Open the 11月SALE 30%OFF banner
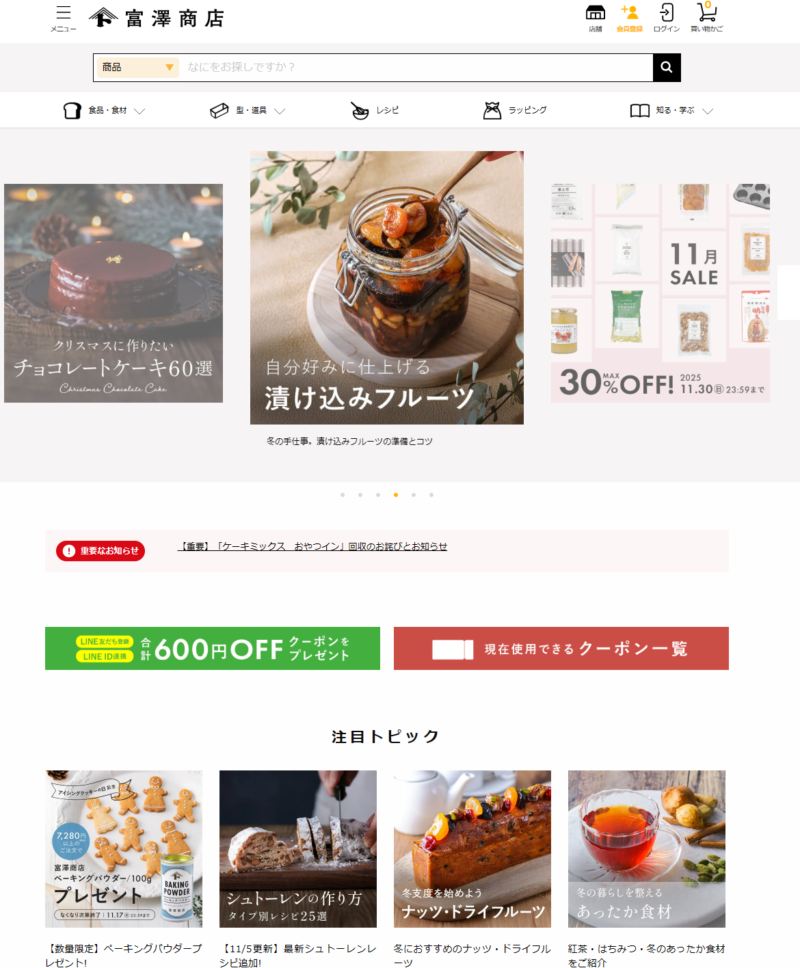The height and width of the screenshot is (968, 800). click(660, 293)
